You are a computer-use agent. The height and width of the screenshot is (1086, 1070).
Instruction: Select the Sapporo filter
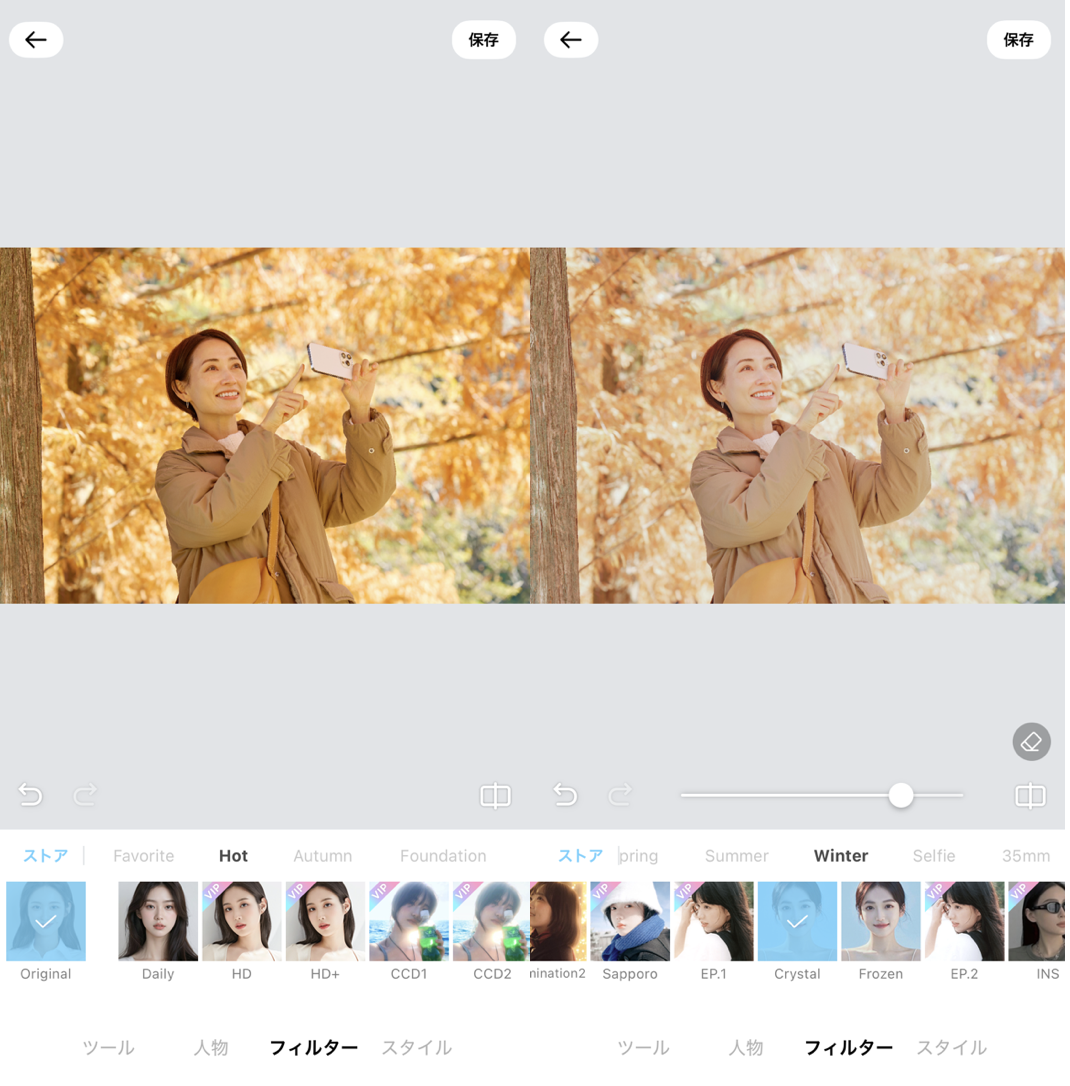630,924
